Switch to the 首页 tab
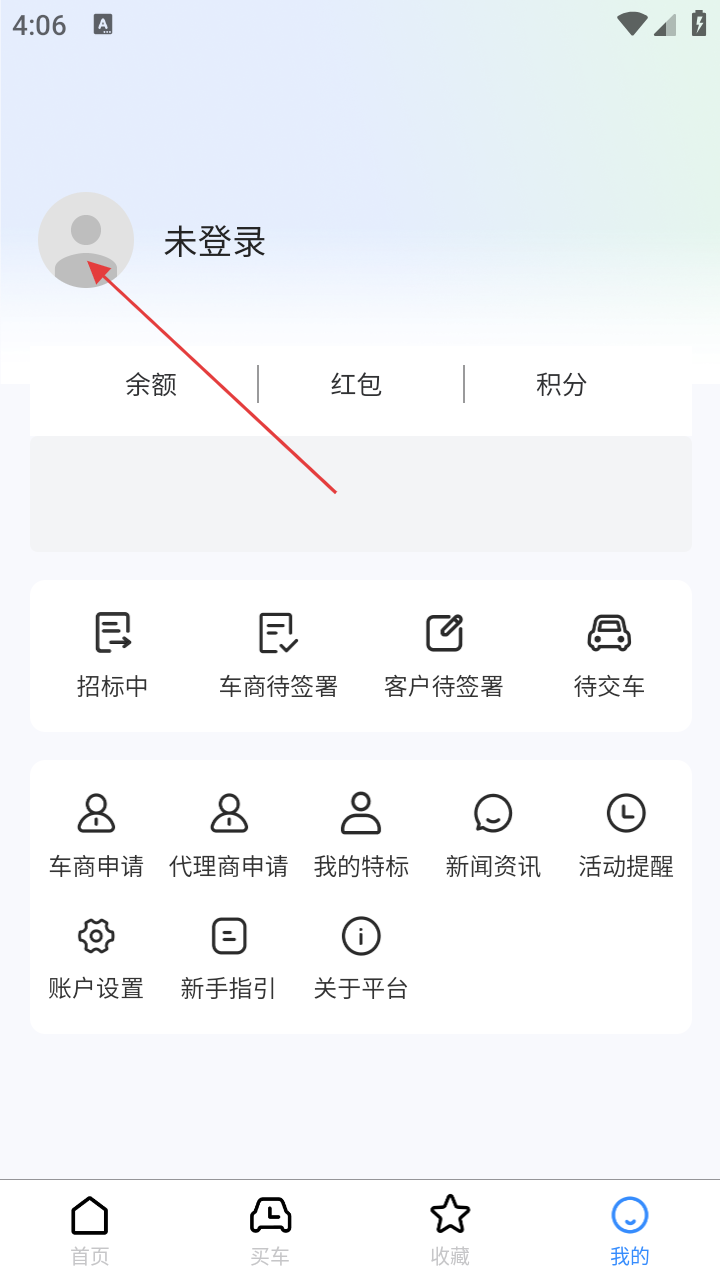This screenshot has height=1280, width=720. (90, 1230)
